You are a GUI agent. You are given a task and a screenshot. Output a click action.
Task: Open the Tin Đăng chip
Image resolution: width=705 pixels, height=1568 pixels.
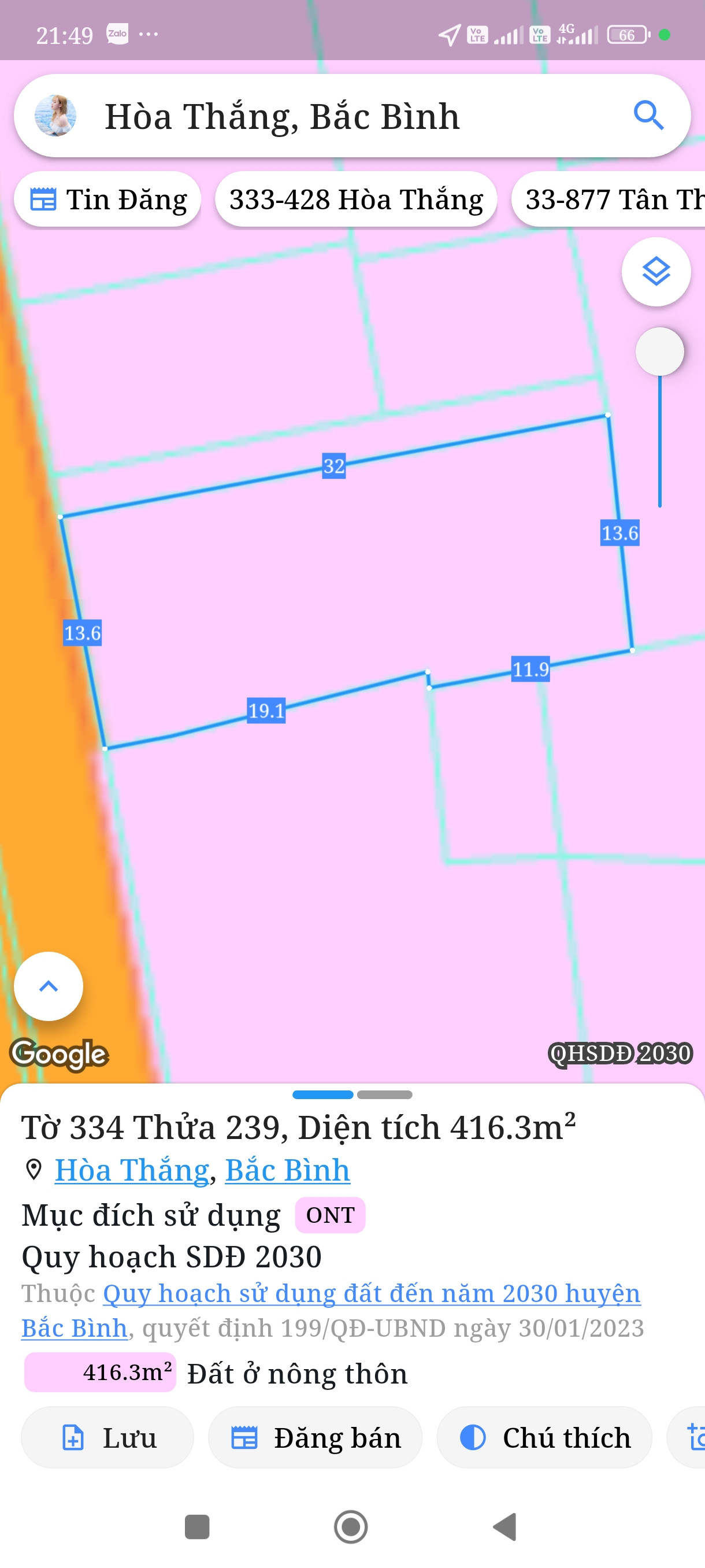107,199
